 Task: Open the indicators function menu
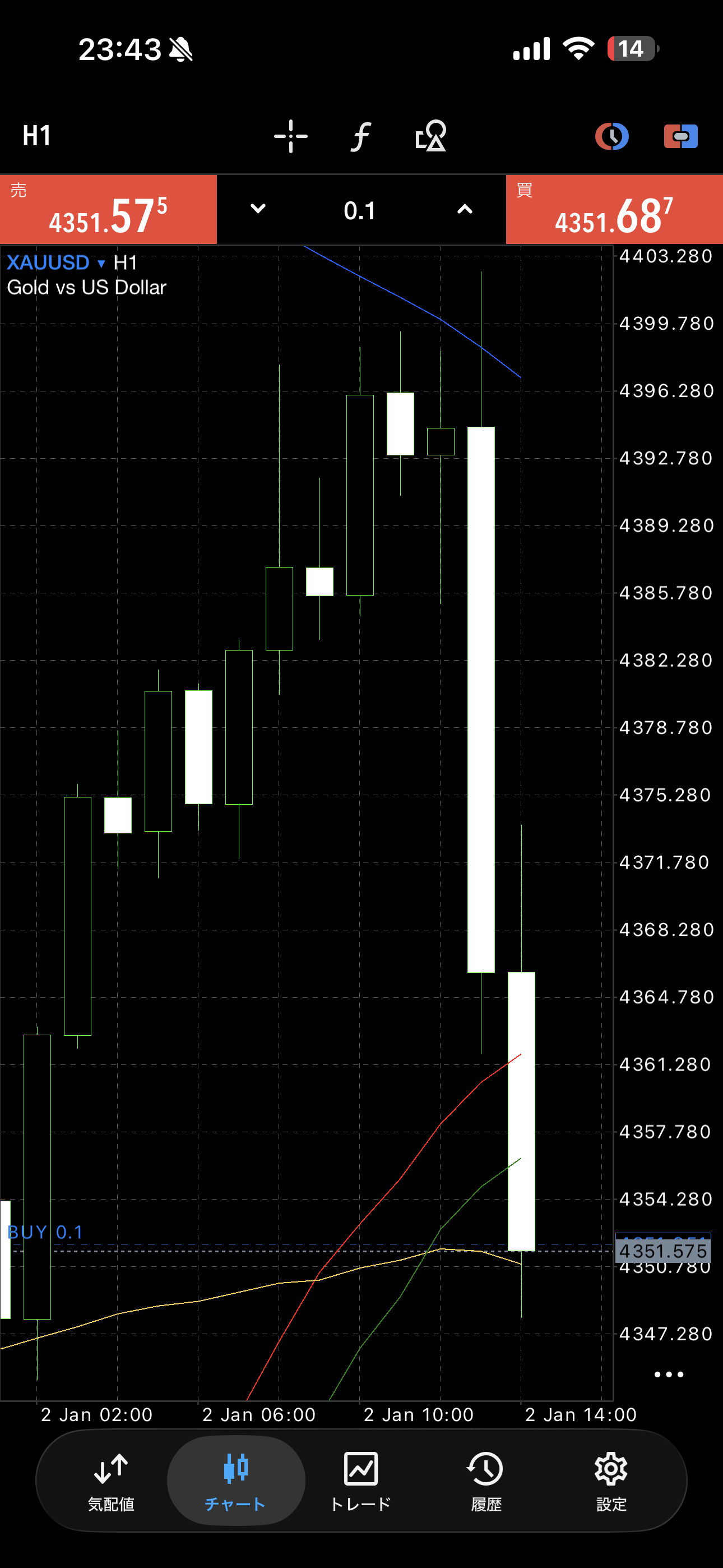pos(360,136)
